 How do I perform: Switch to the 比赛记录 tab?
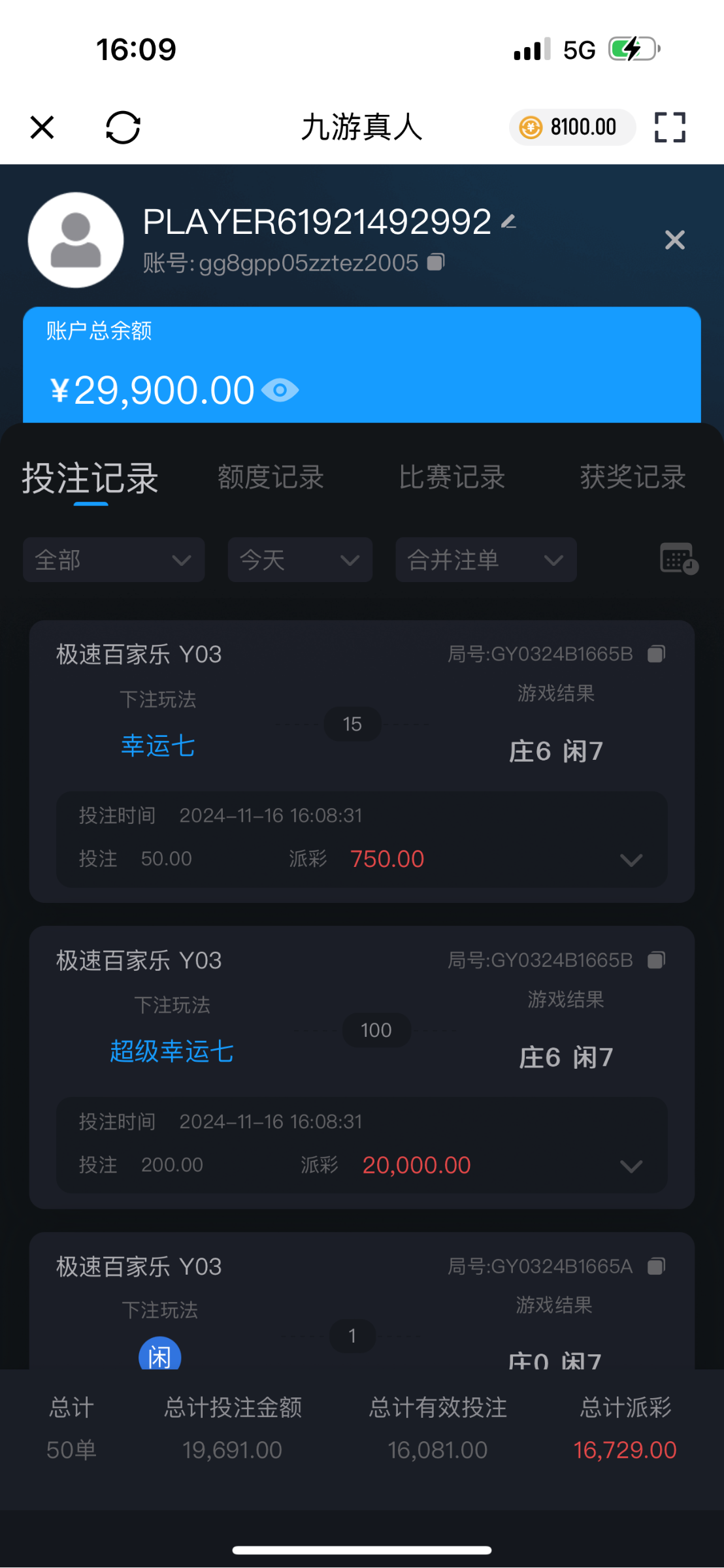tap(452, 478)
